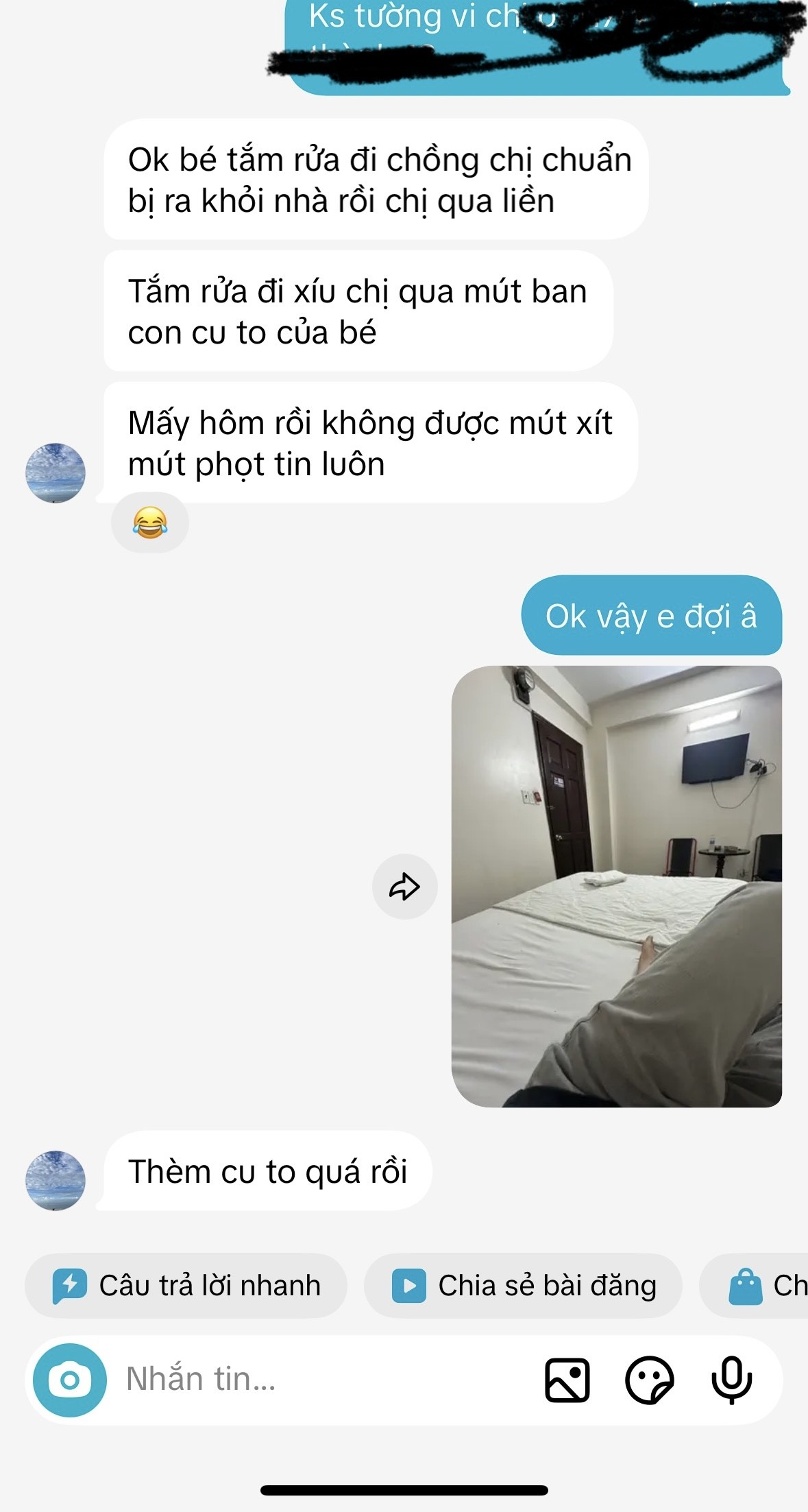Open the photo gallery picker icon
This screenshot has width=808, height=1512.
point(567,1380)
